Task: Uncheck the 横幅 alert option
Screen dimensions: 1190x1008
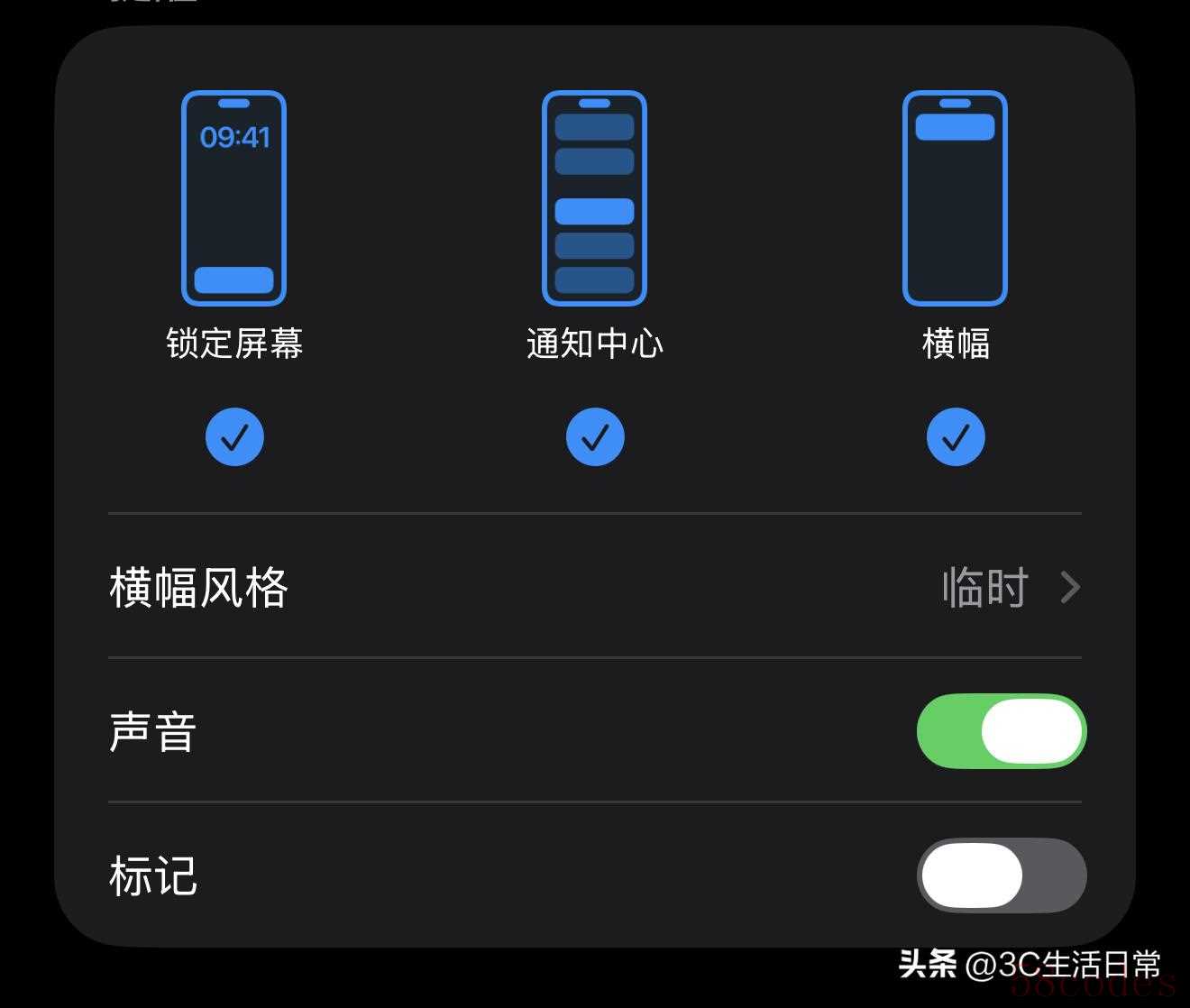Action: (x=956, y=437)
